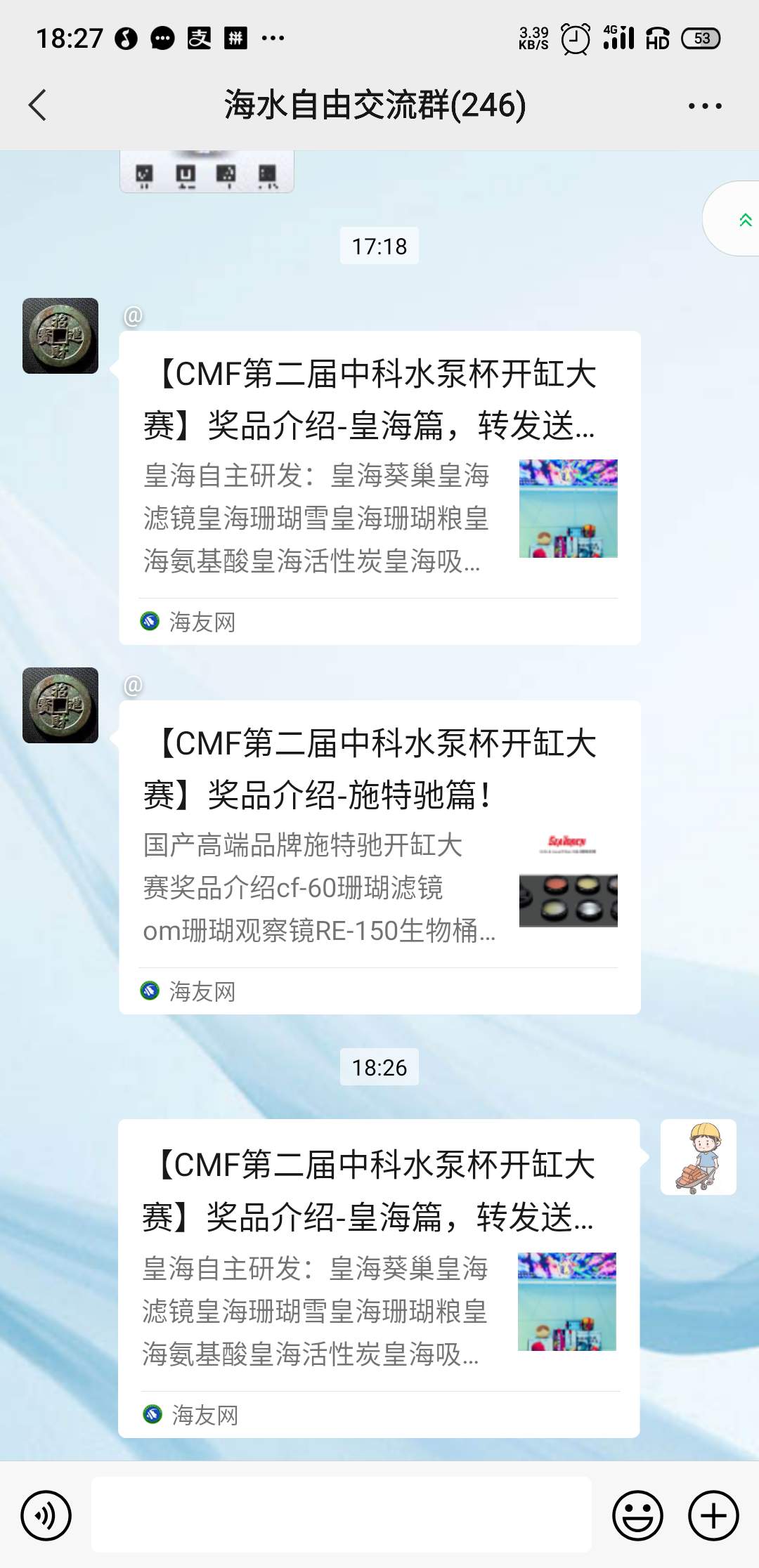Open the plus attachment menu

(713, 1515)
